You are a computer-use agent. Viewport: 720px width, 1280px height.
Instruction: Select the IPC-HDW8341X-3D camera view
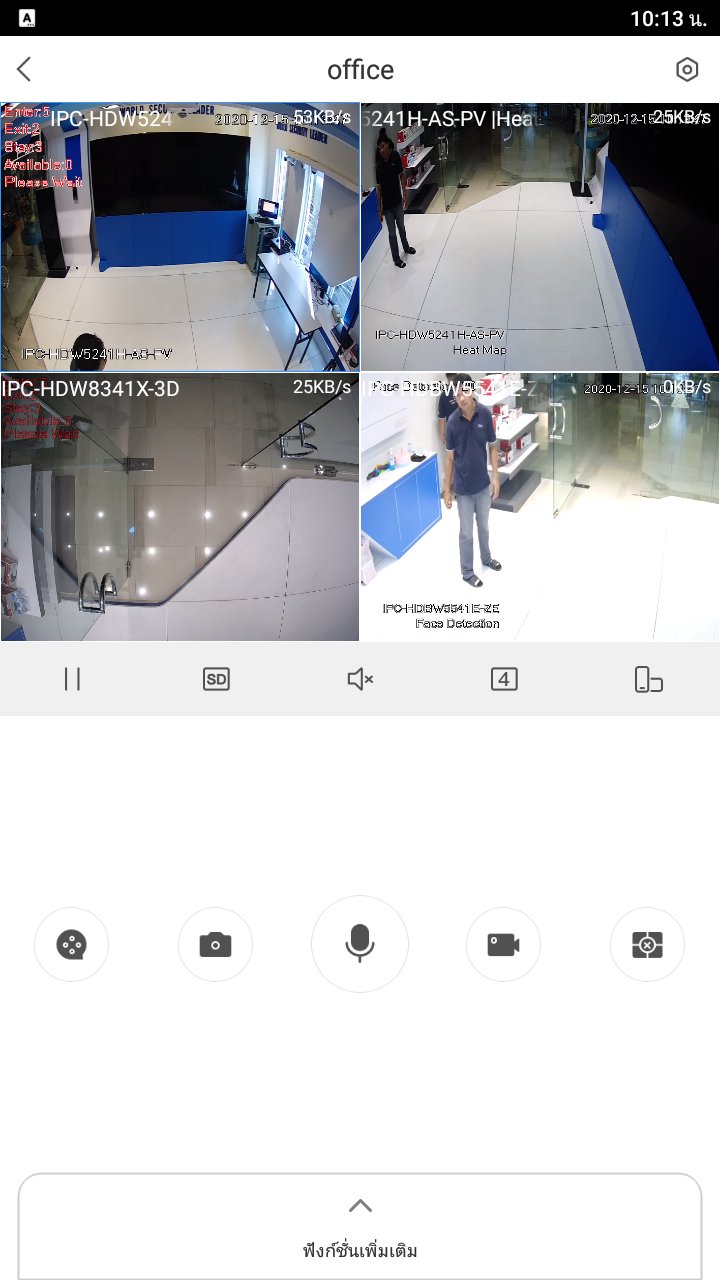pyautogui.click(x=180, y=507)
